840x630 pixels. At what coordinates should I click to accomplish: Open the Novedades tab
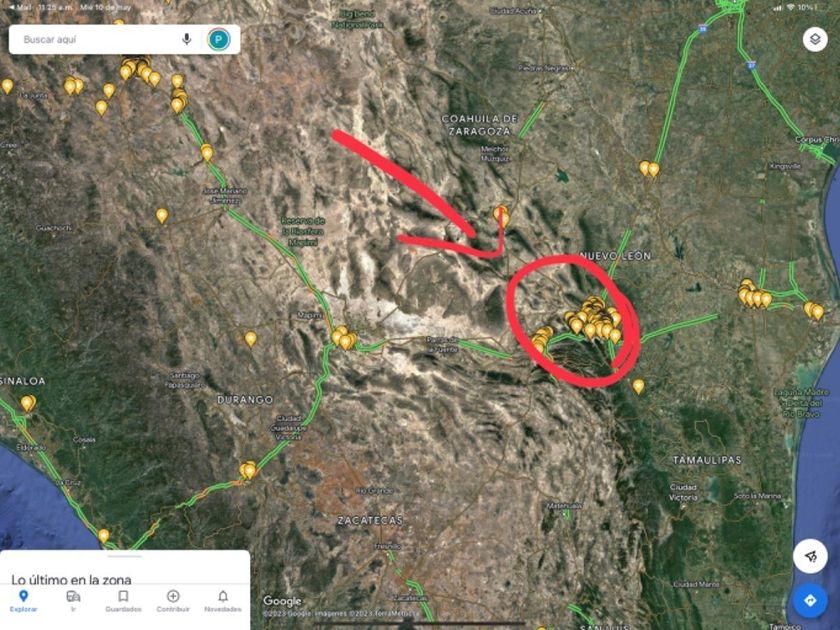(x=223, y=601)
